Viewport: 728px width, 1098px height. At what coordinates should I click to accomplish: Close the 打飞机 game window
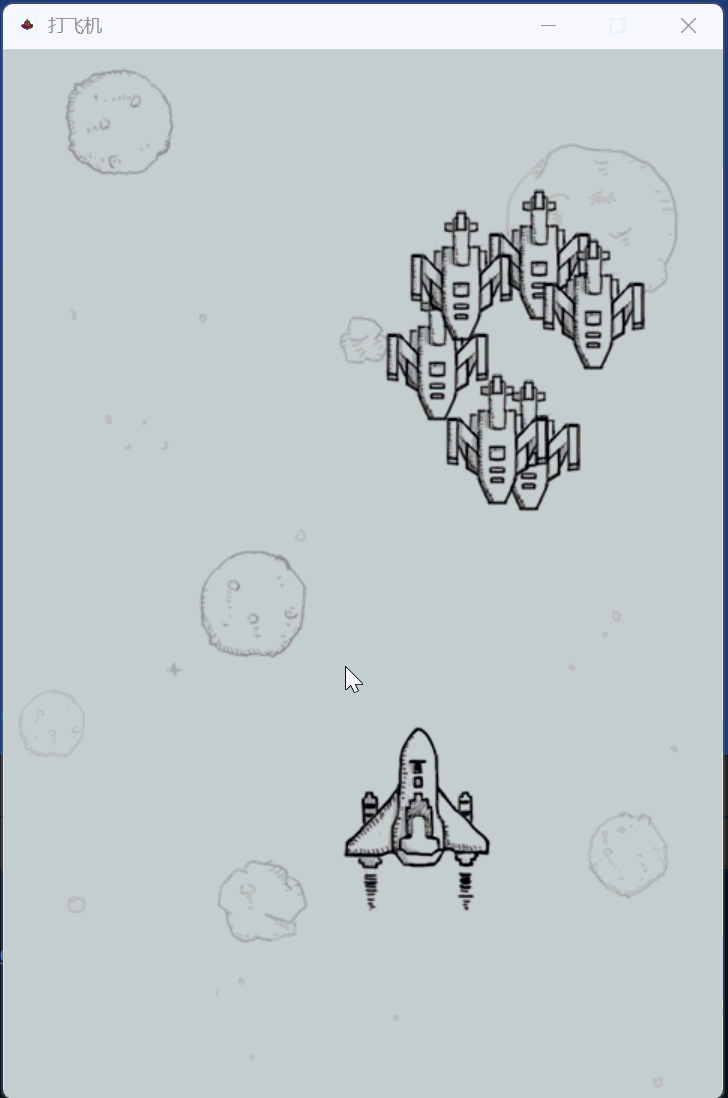pyautogui.click(x=688, y=26)
